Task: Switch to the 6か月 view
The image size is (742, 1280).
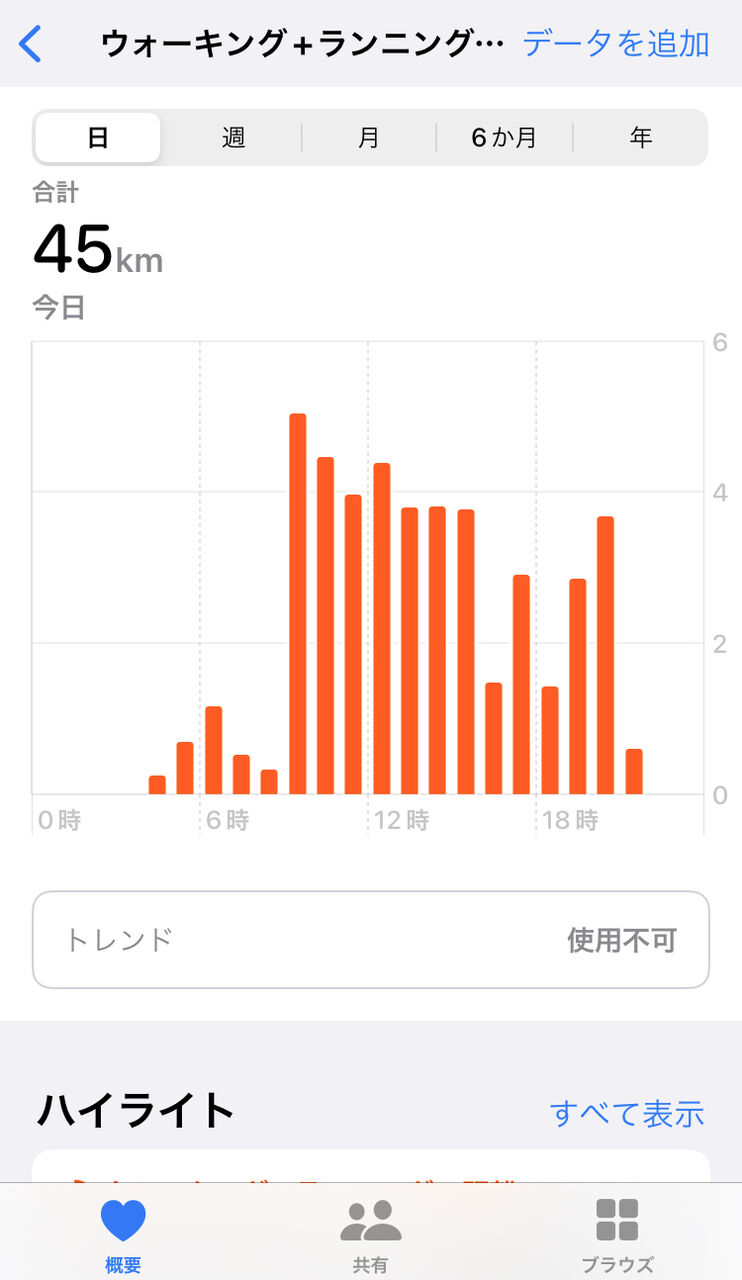Action: (504, 138)
